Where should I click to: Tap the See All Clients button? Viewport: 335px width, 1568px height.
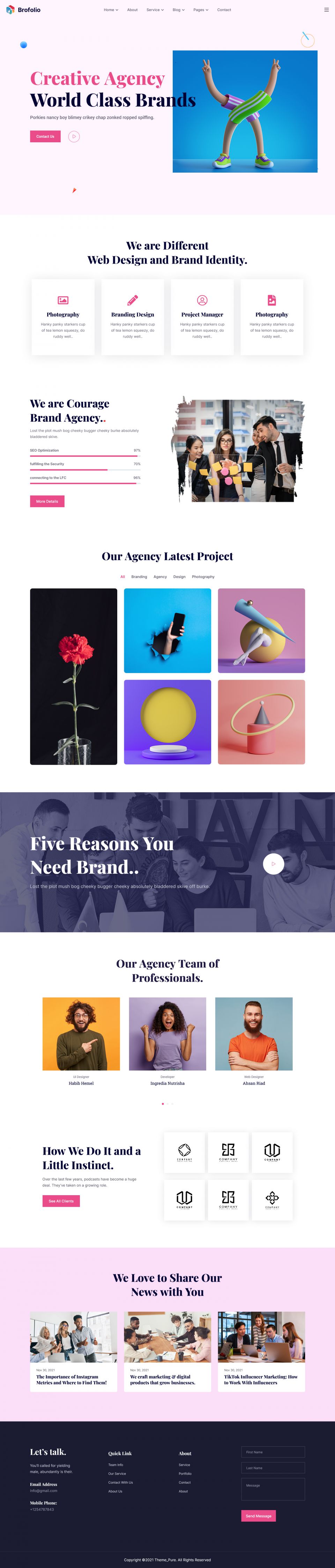click(61, 1201)
